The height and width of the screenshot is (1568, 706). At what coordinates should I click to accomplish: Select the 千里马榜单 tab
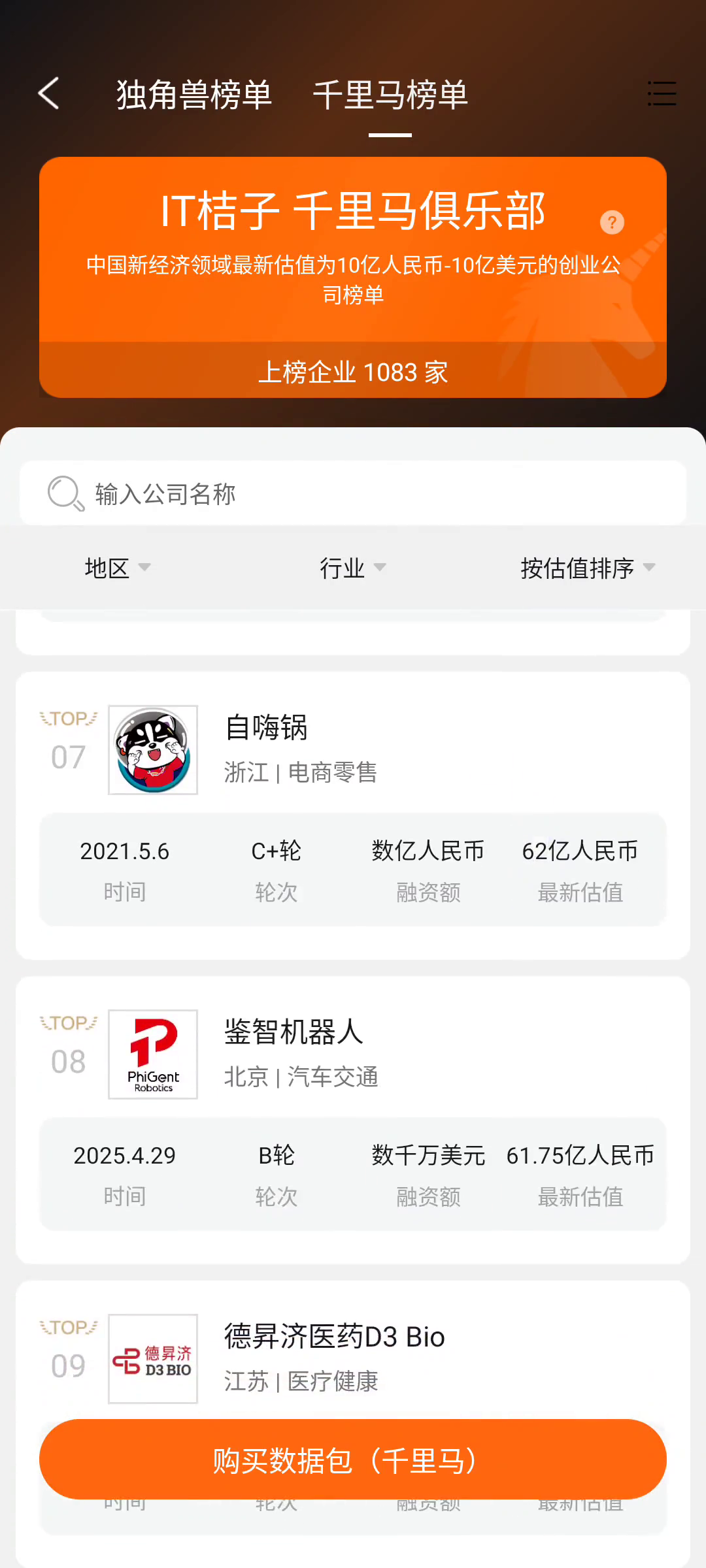tap(390, 95)
